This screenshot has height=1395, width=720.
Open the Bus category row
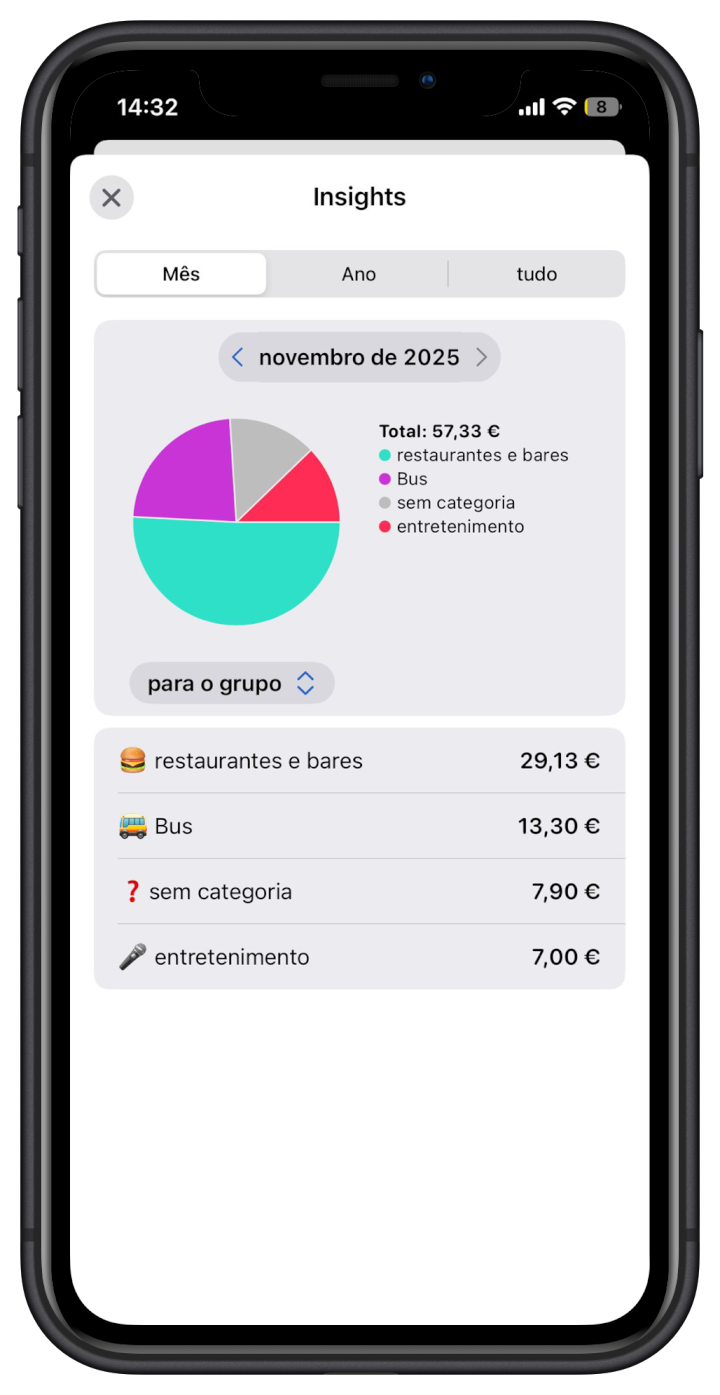[x=359, y=826]
